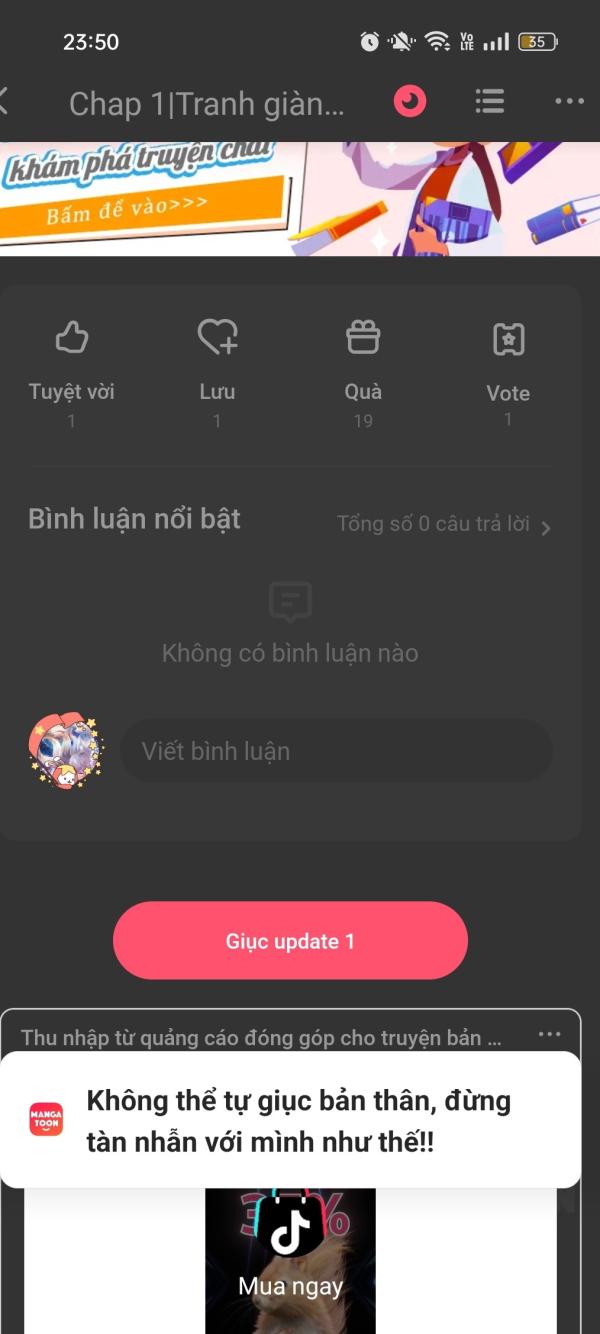Screen dimensions: 600x1334
Task: Open the ad options three dots
Action: click(x=549, y=1035)
